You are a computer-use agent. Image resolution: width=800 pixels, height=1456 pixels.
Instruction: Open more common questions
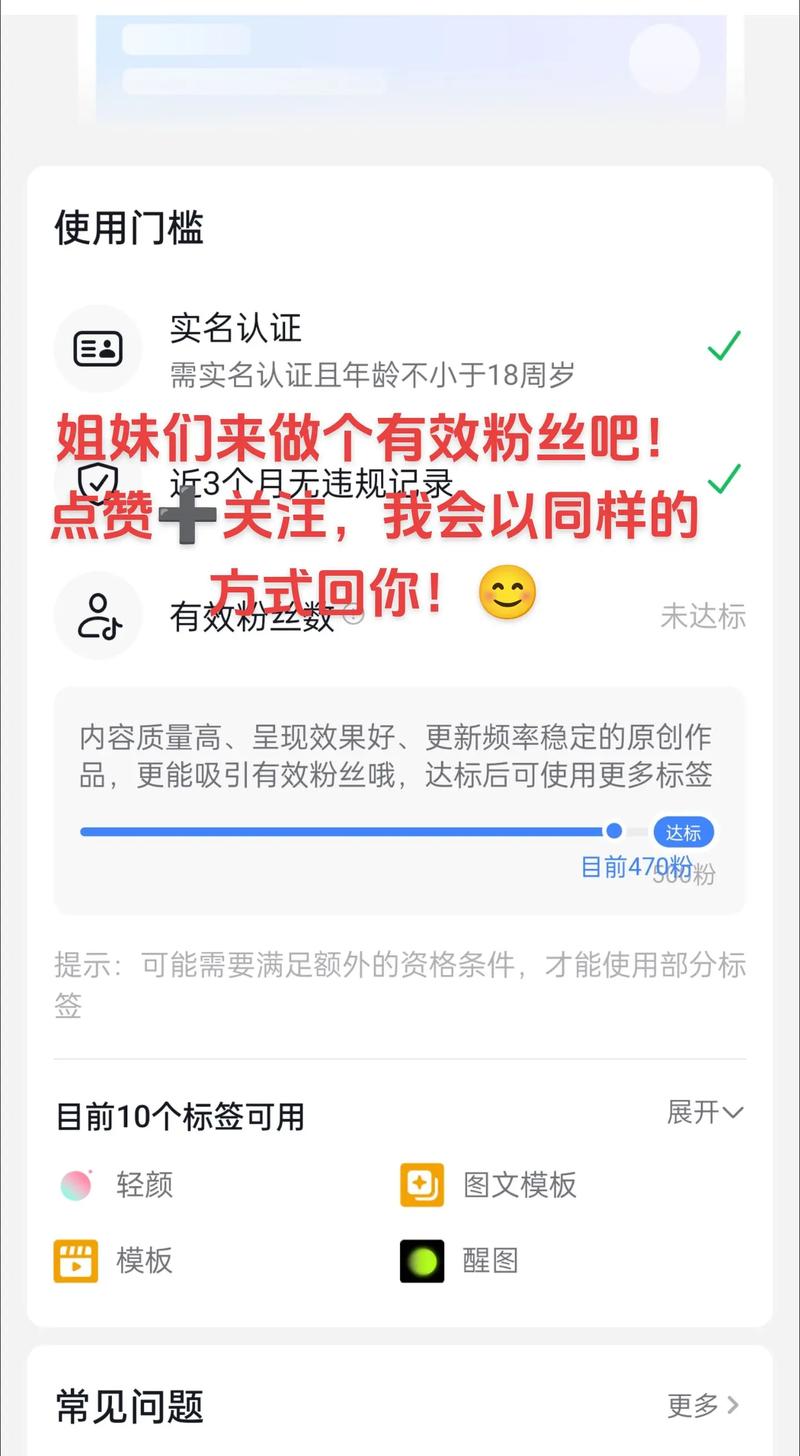click(703, 1405)
